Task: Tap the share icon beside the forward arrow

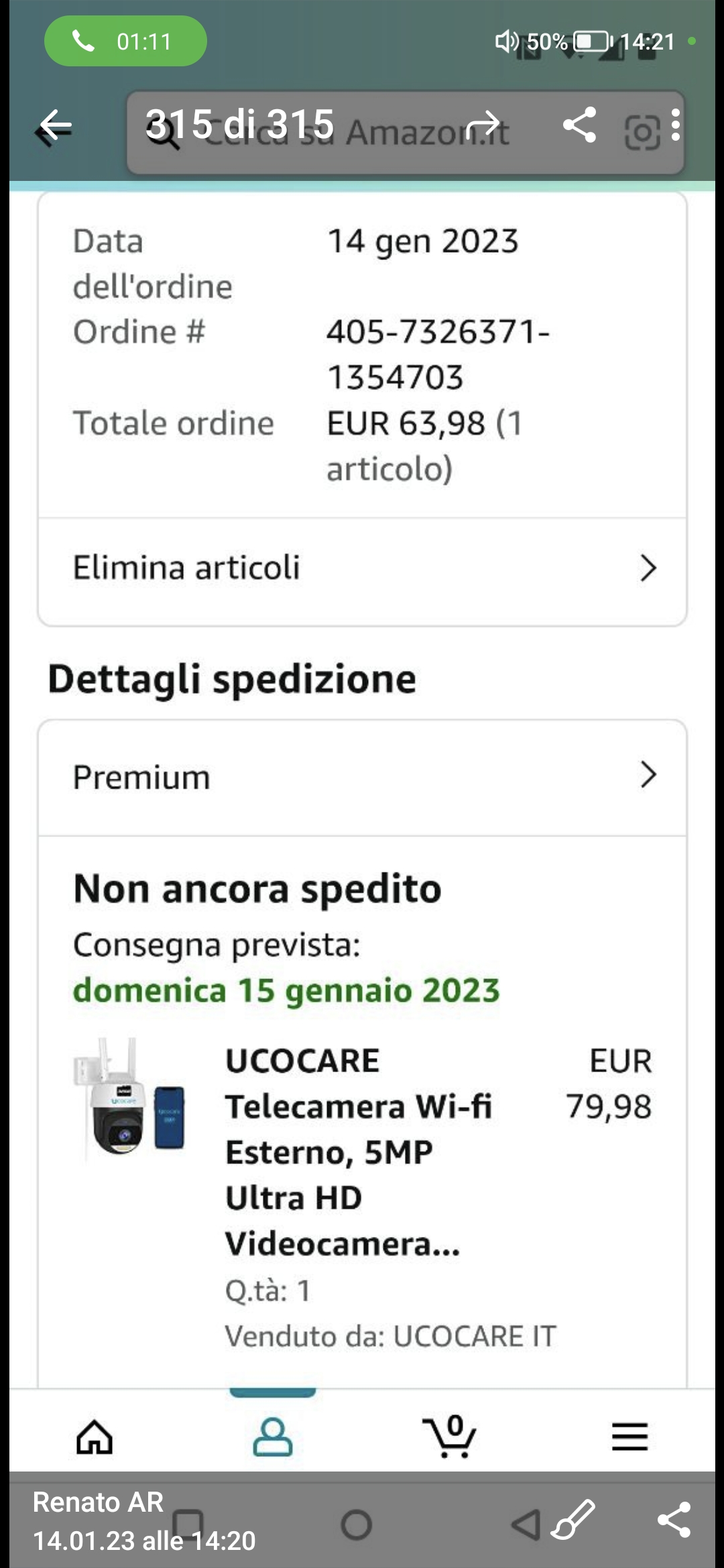Action: coord(580,125)
